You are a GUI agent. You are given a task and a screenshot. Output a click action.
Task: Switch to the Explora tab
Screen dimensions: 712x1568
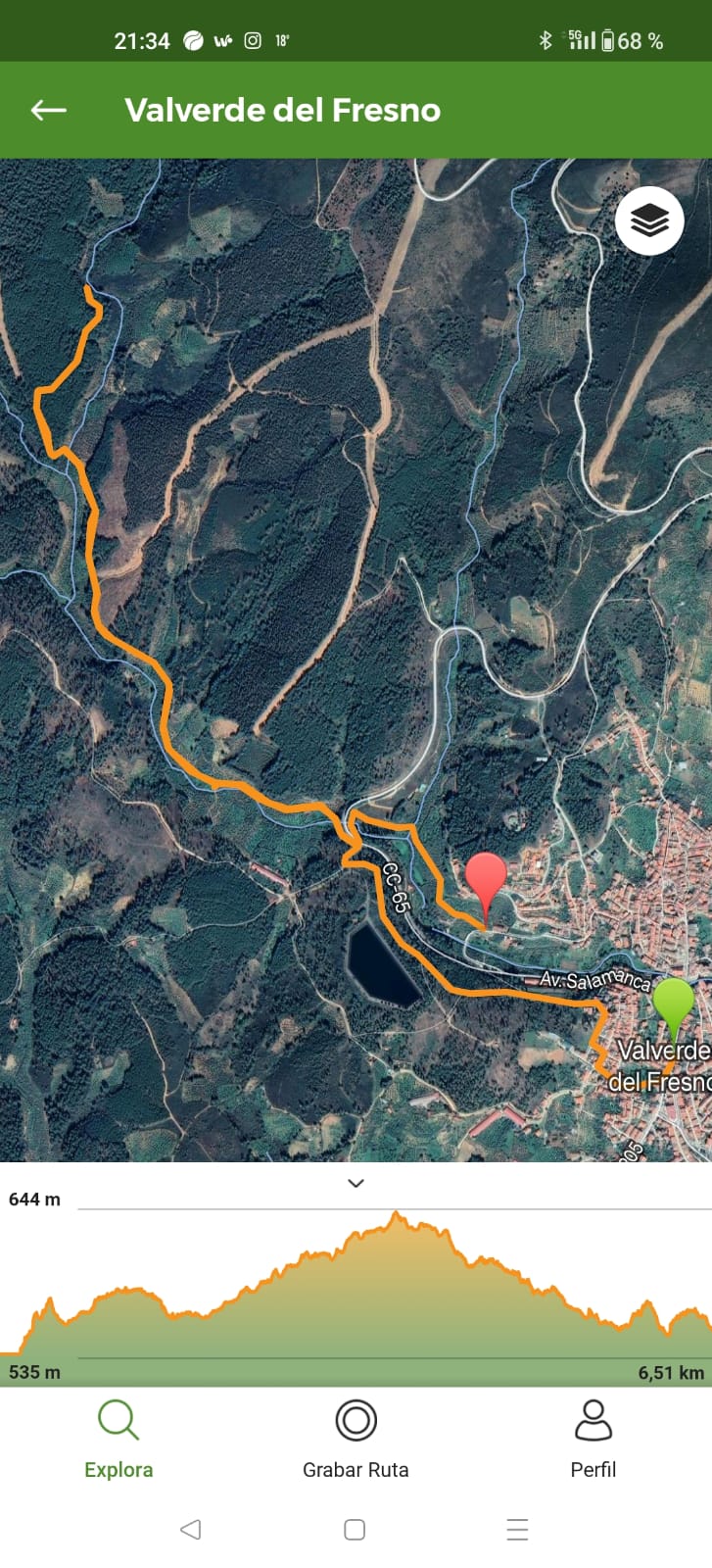pos(119,1440)
